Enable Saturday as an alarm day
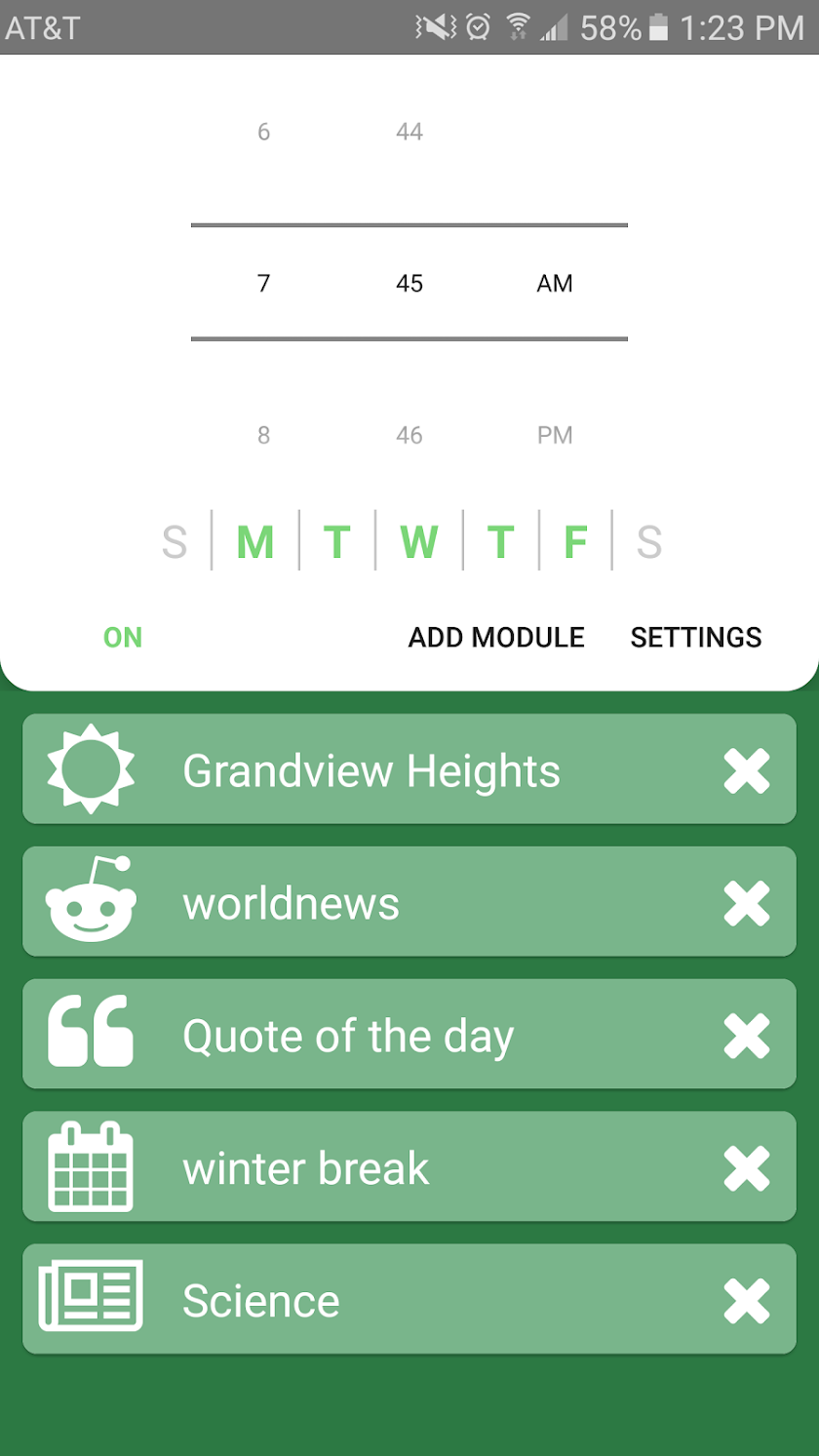 tap(649, 541)
